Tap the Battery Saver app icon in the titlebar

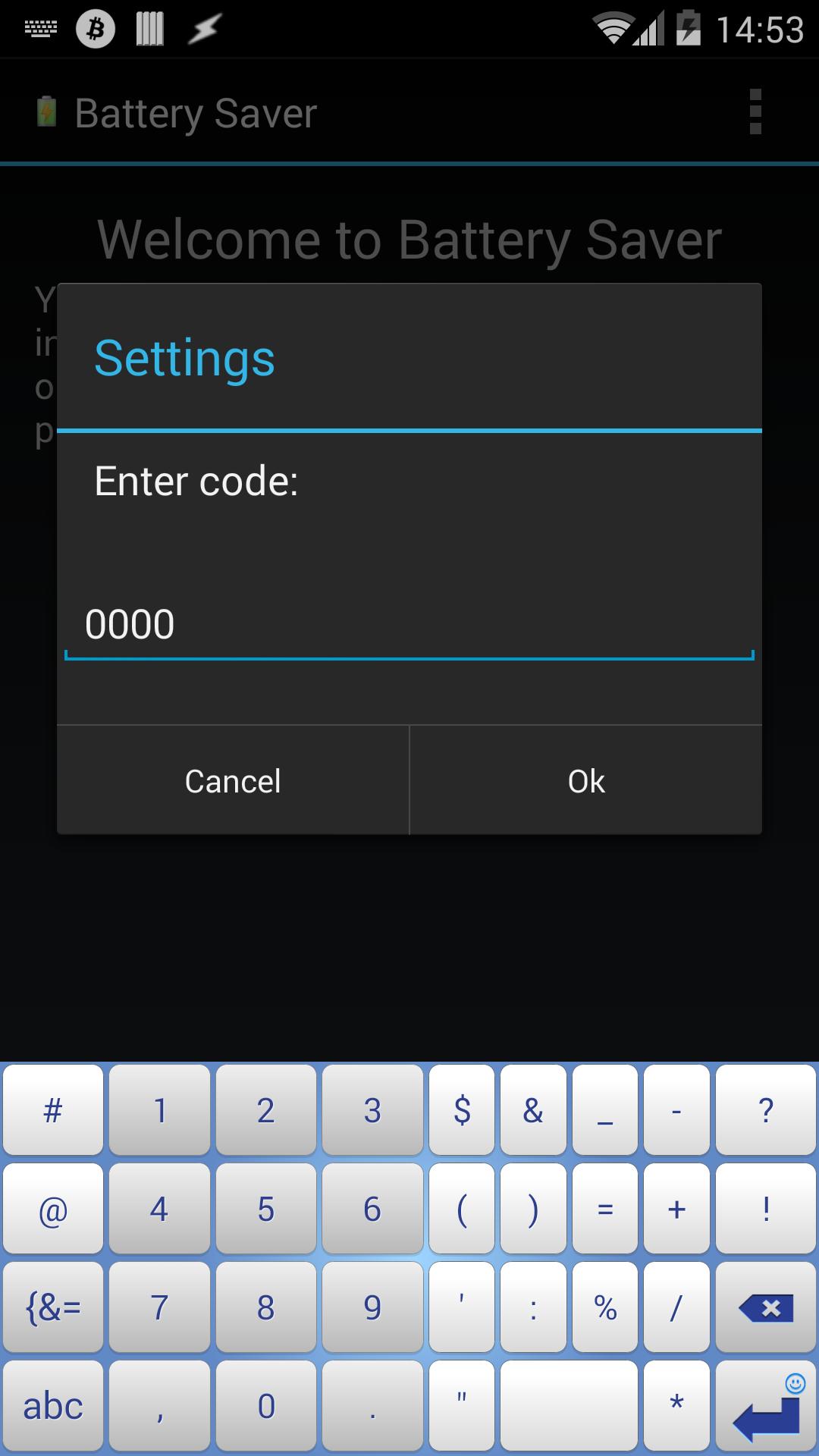47,111
